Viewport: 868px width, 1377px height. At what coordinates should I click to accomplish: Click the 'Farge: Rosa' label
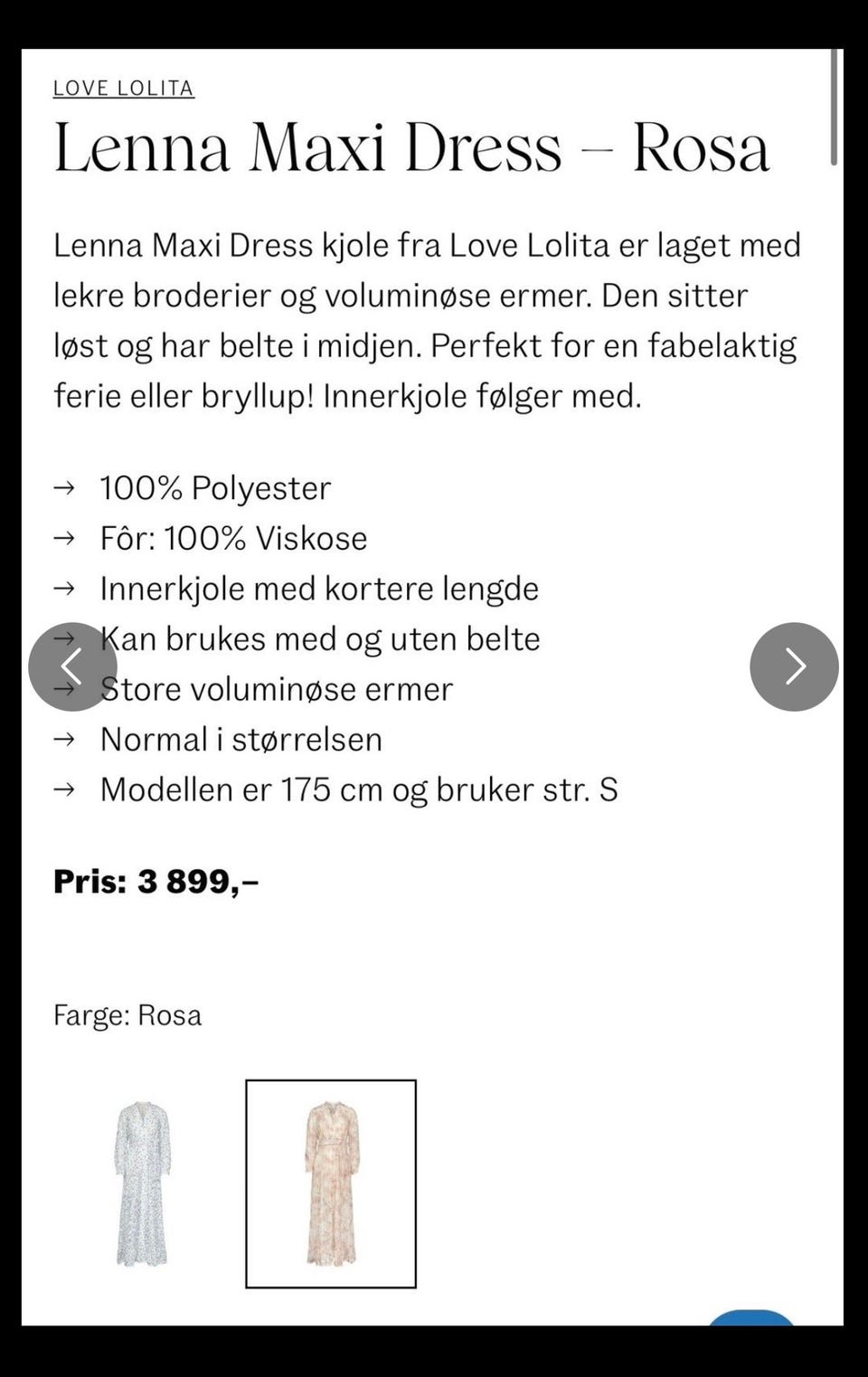coord(128,1014)
